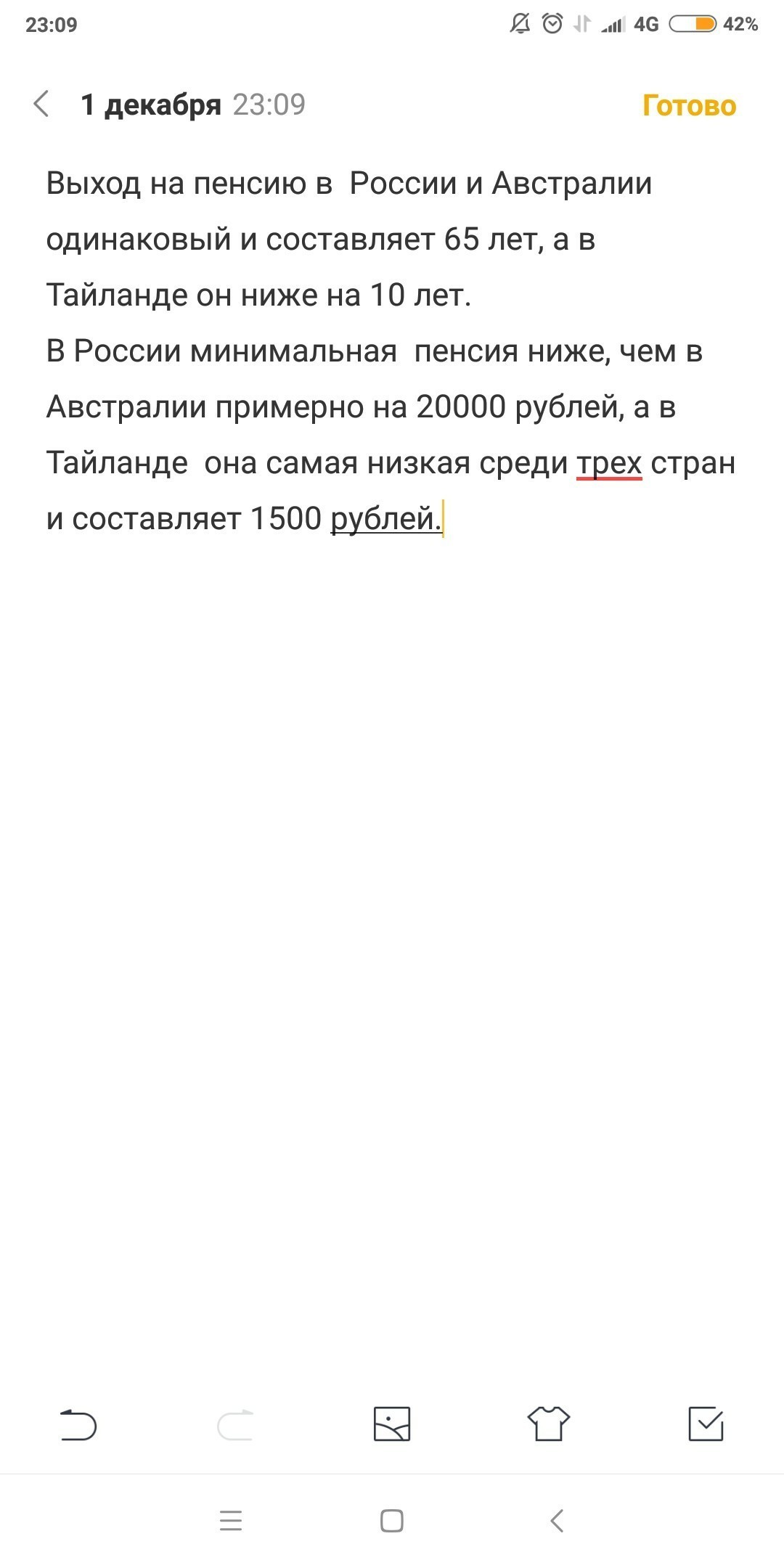The image size is (784, 1568).
Task: Go to the home screen
Action: pos(392,1521)
